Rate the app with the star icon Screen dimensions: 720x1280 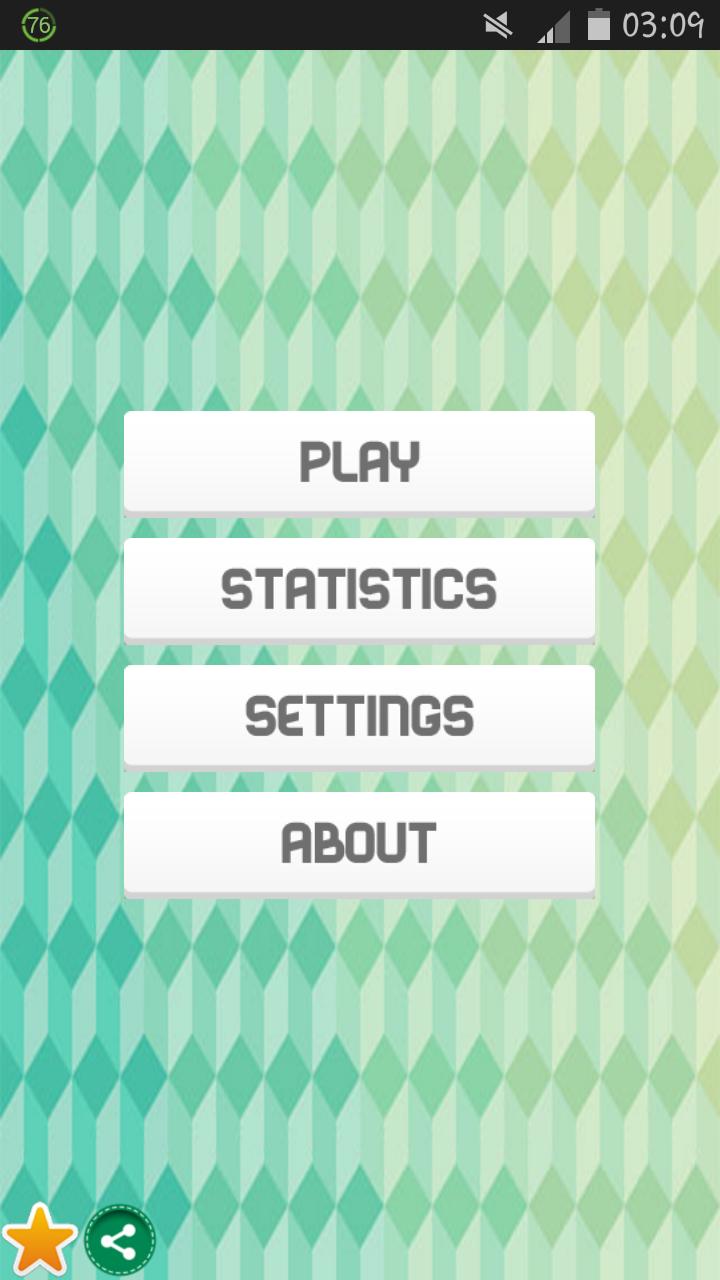pos(40,1240)
